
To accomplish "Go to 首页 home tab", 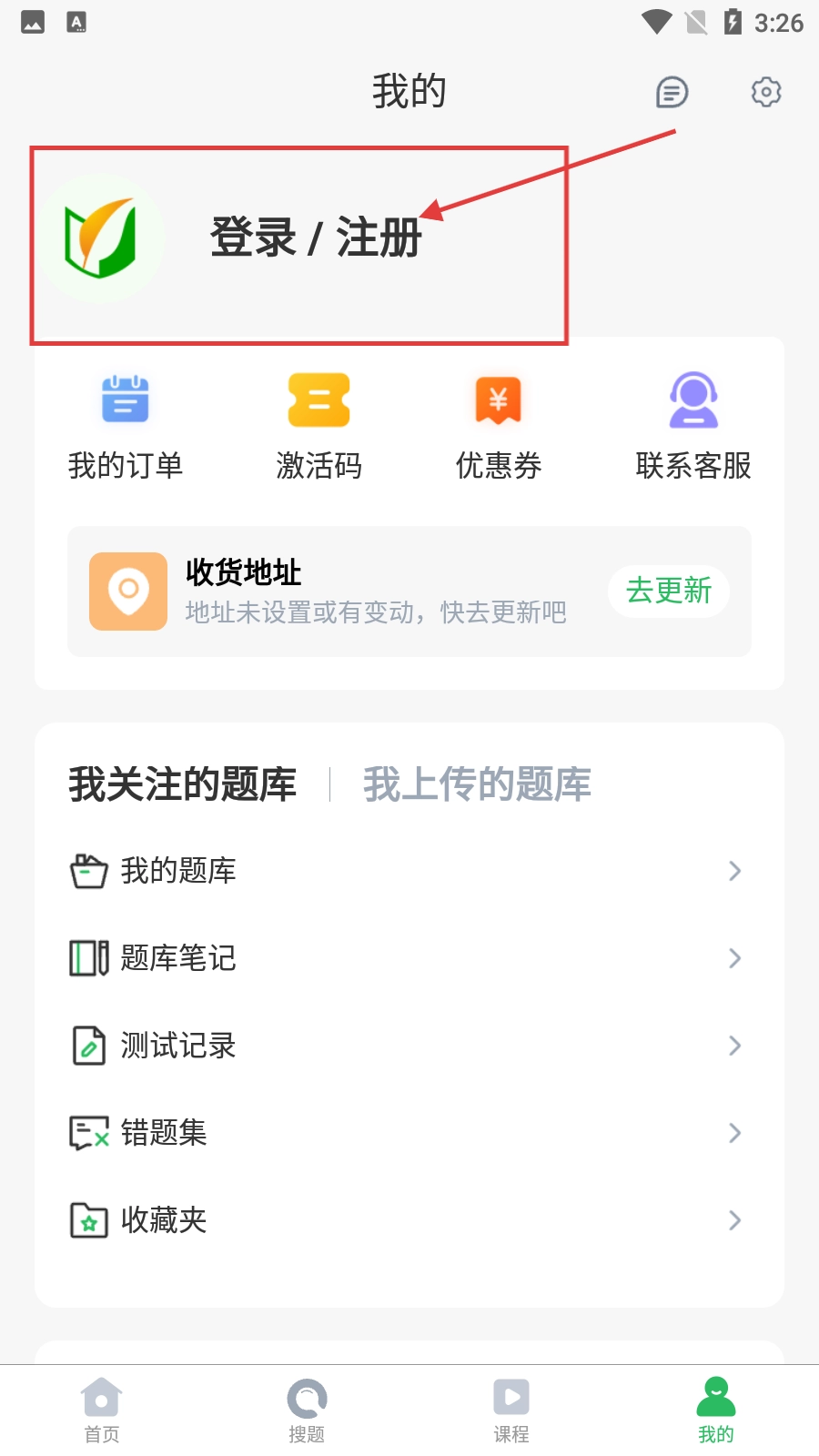I will 102,1410.
